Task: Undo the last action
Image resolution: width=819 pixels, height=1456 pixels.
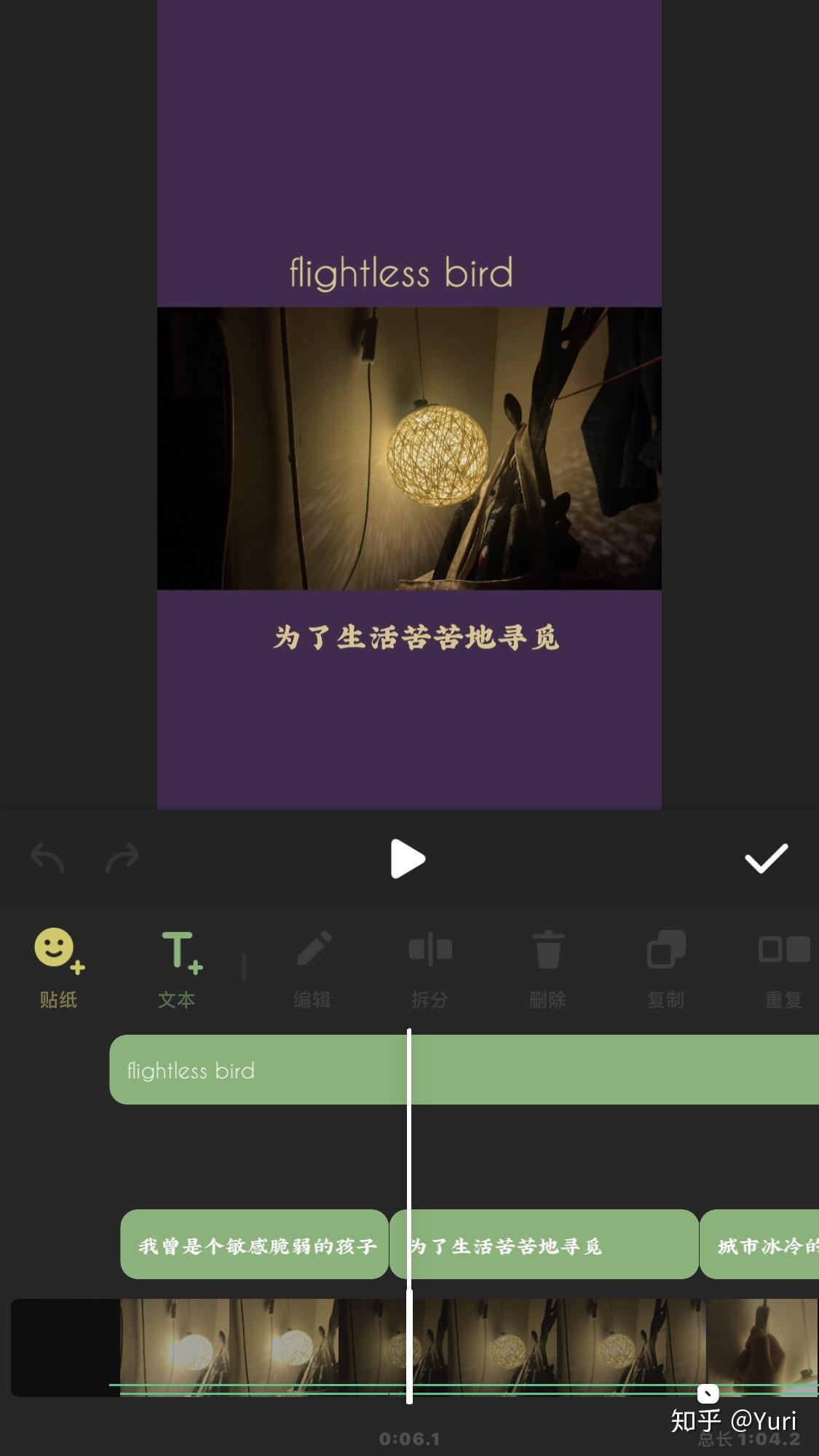Action: pyautogui.click(x=48, y=858)
